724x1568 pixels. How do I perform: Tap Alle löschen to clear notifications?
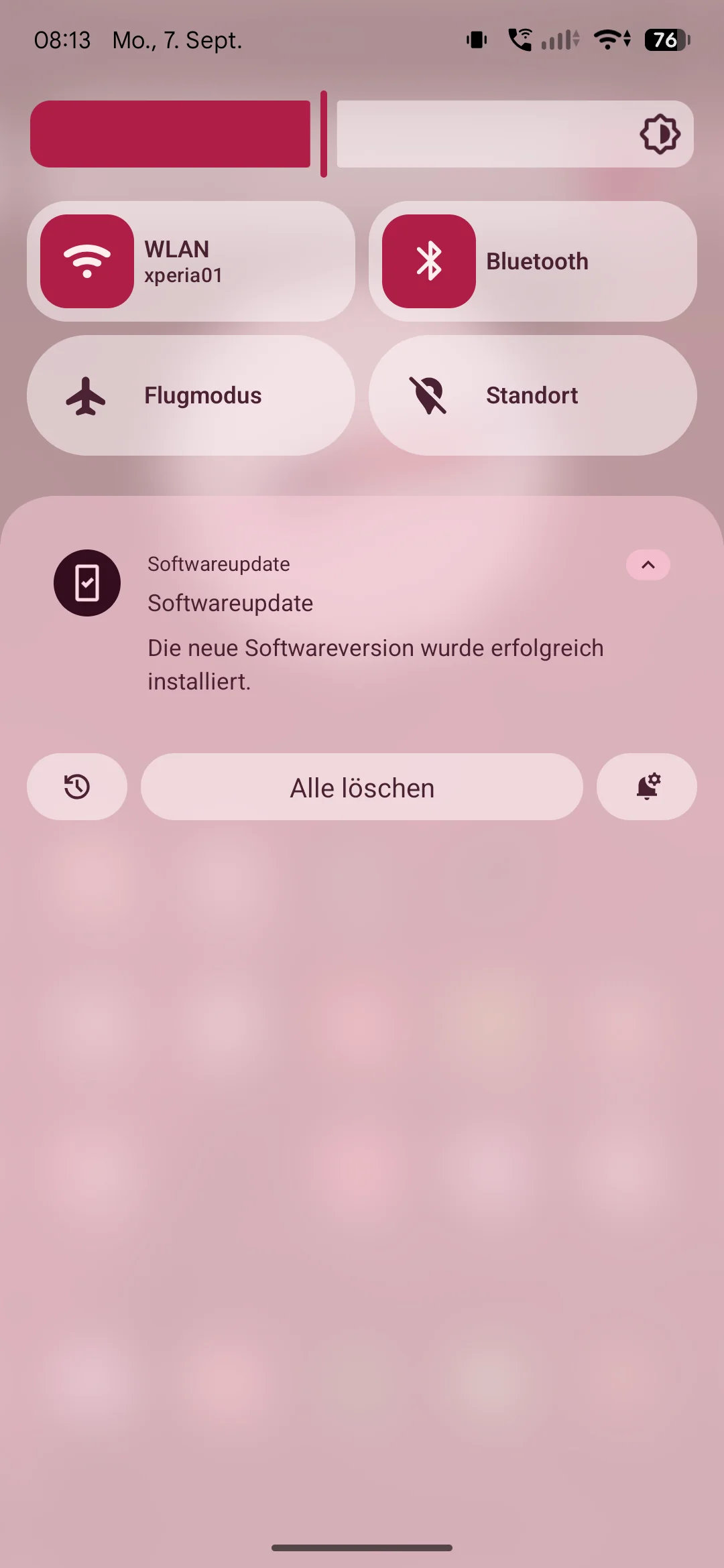tap(362, 787)
